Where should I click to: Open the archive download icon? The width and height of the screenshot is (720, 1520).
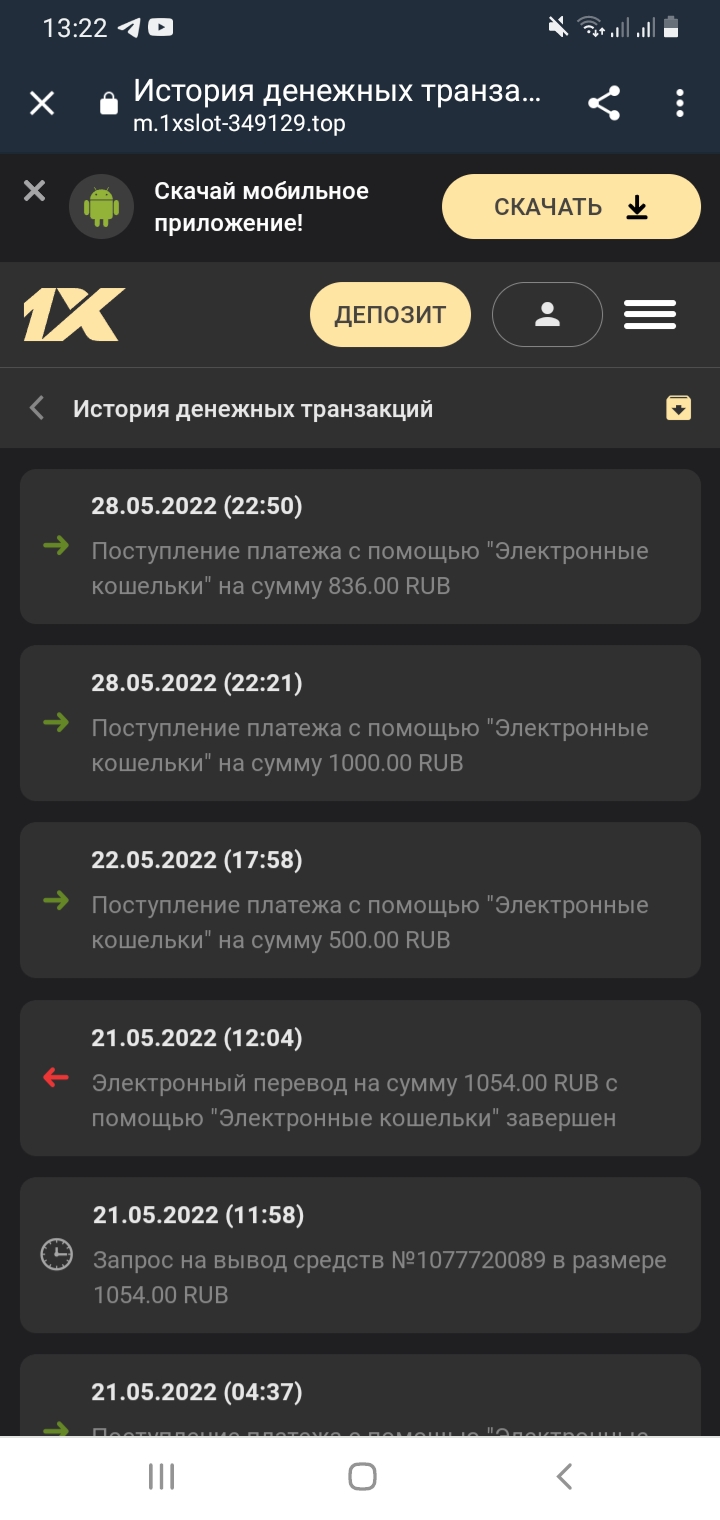(x=679, y=407)
